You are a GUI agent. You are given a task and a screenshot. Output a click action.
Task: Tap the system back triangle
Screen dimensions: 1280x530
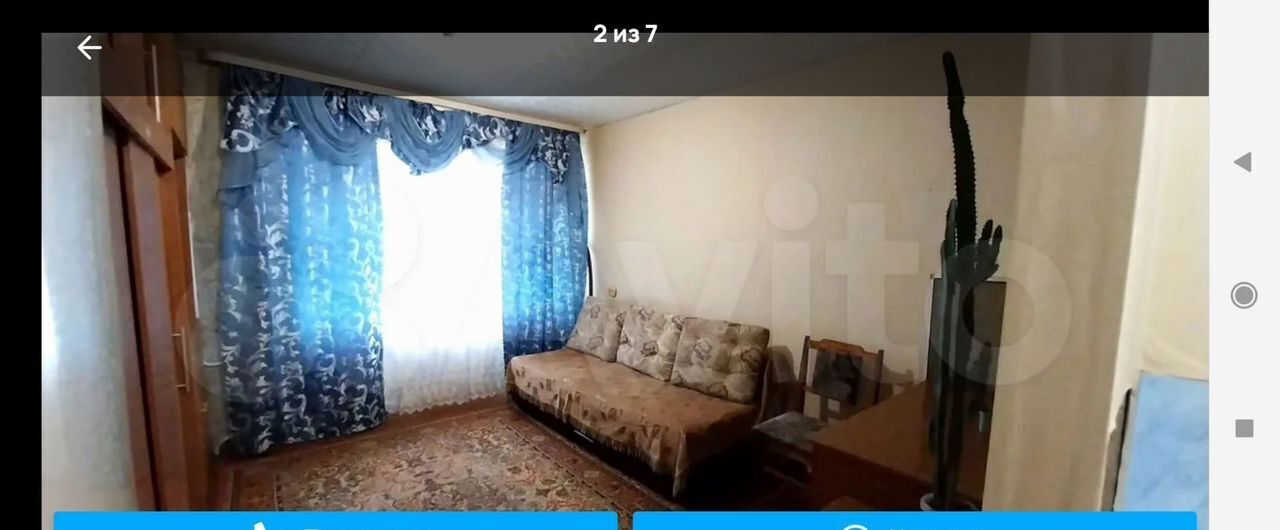(1243, 162)
